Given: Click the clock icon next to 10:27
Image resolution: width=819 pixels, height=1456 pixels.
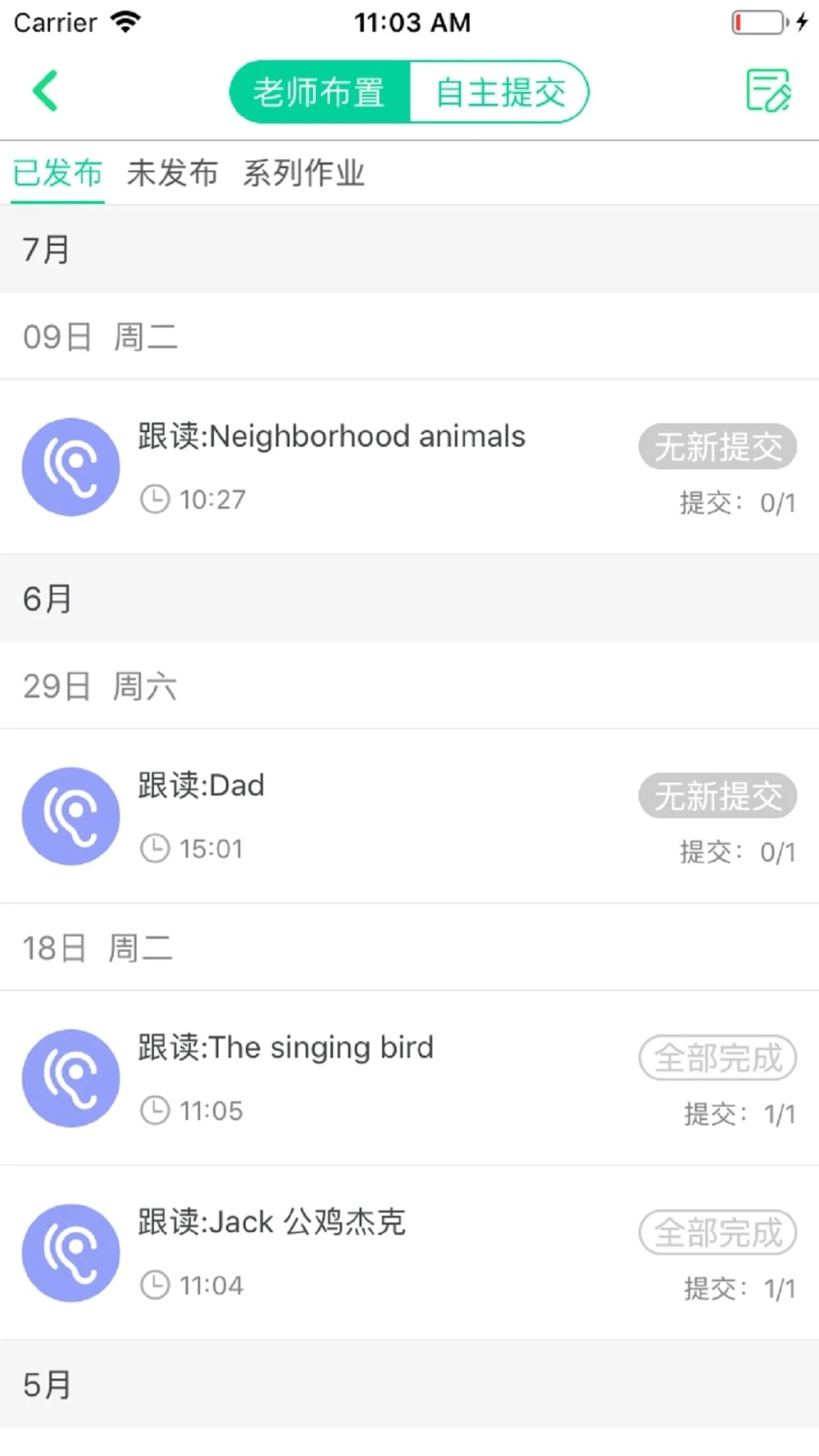Looking at the screenshot, I should coord(155,499).
